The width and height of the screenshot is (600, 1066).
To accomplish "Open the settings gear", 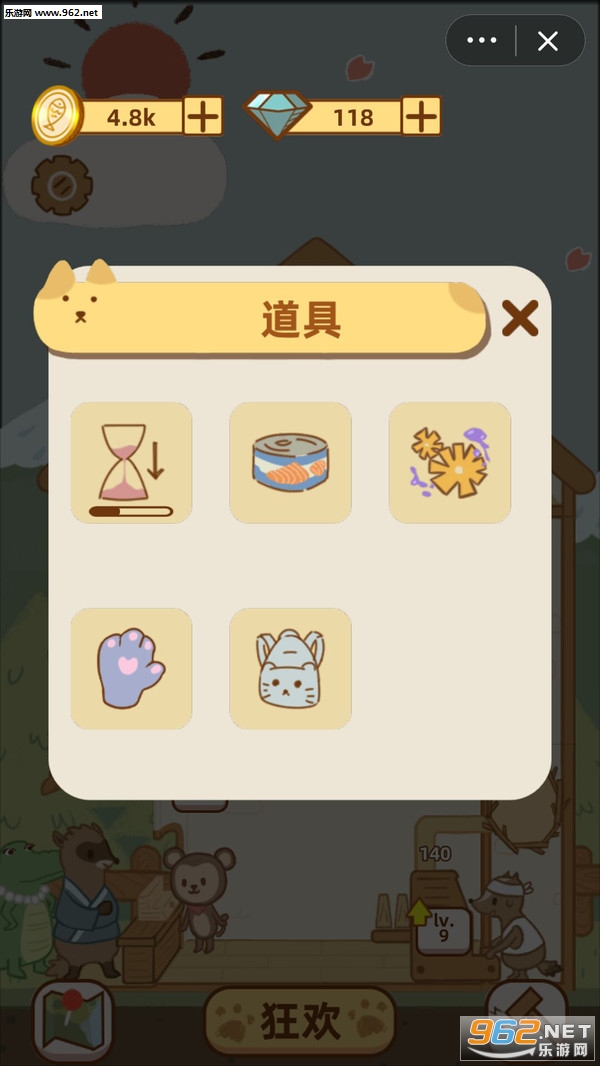I will [x=62, y=185].
